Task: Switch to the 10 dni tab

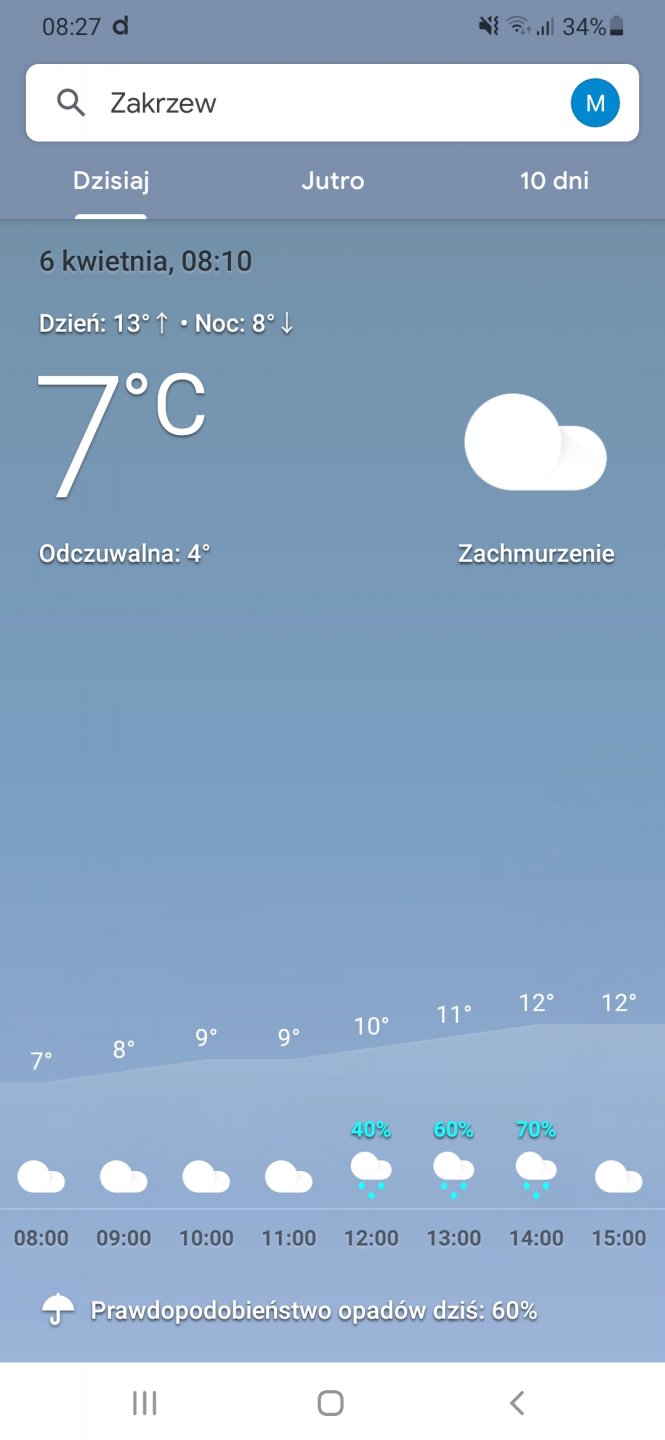Action: (554, 181)
